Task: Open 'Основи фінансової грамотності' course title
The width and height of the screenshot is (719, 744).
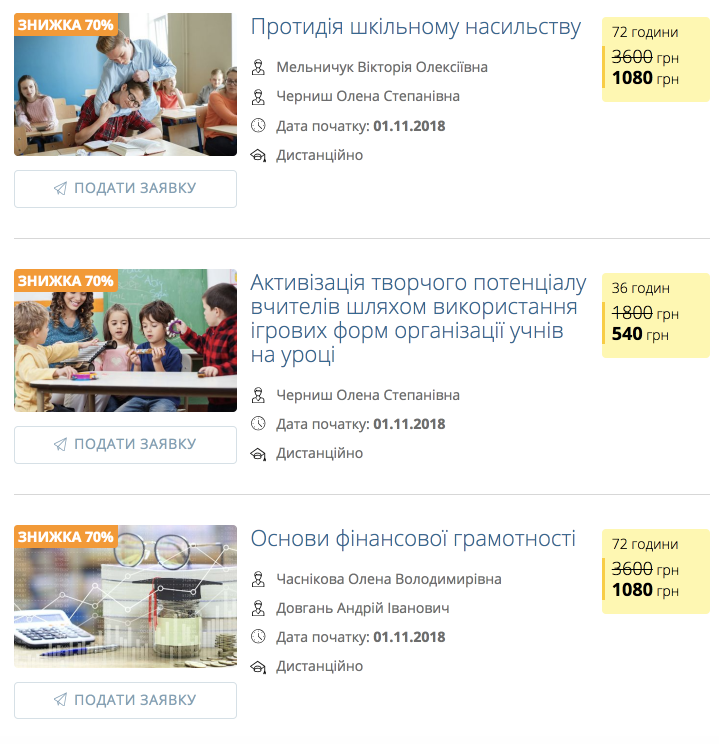Action: [413, 540]
